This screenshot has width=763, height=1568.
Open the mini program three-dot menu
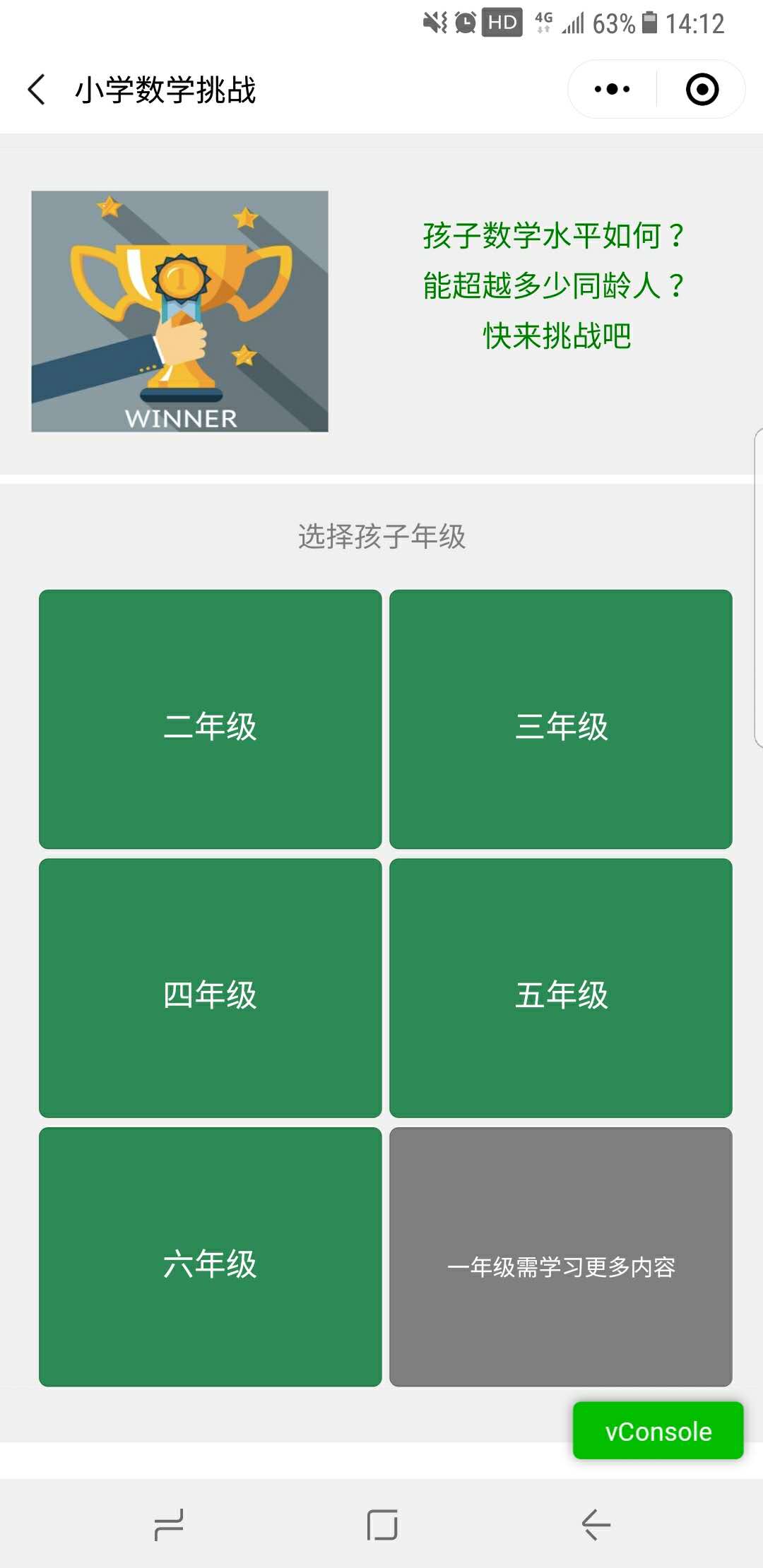(612, 90)
